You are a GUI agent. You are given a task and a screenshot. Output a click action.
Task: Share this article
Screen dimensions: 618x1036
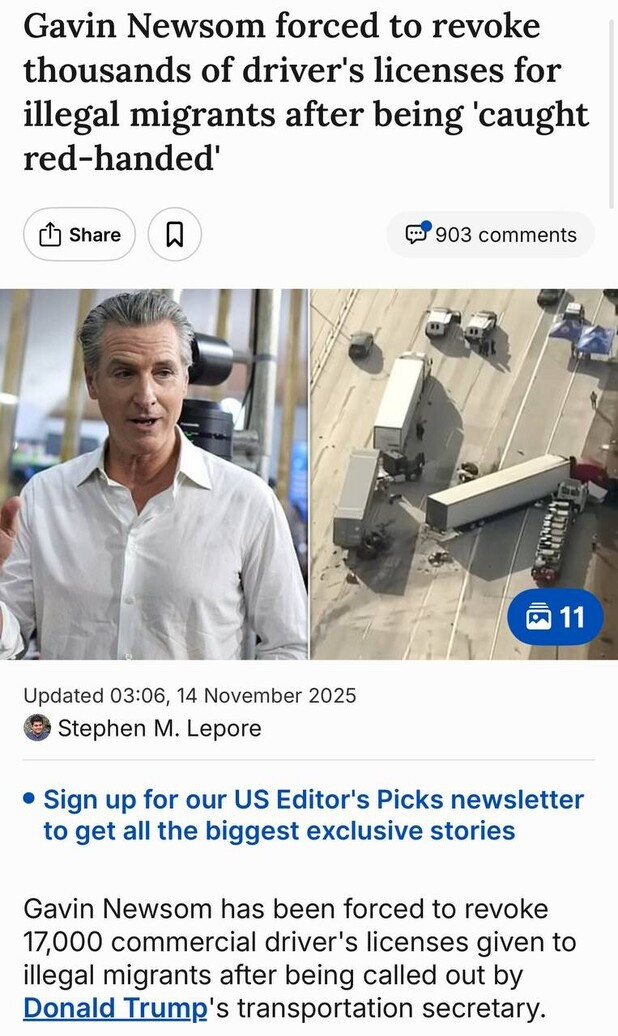point(79,235)
